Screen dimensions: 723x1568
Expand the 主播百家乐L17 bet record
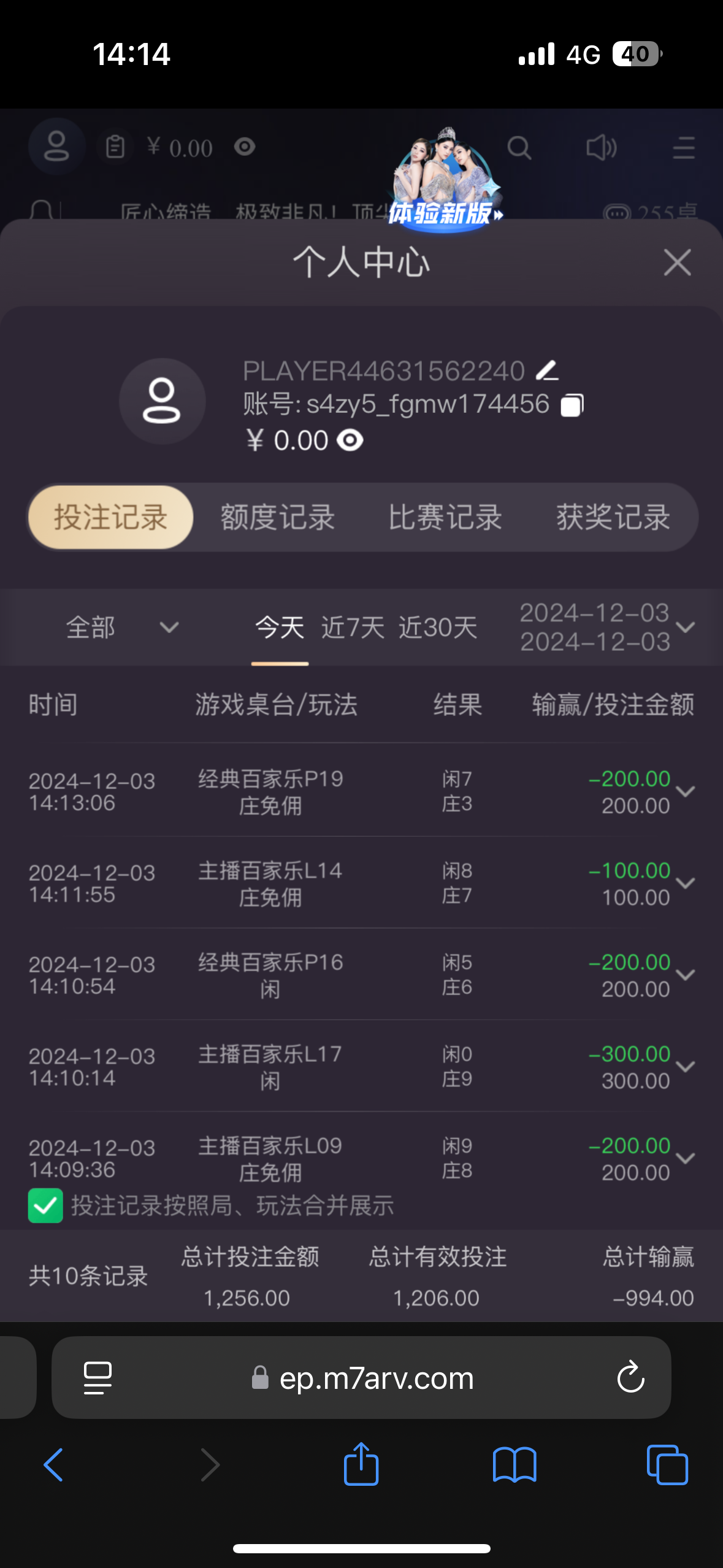(685, 1067)
